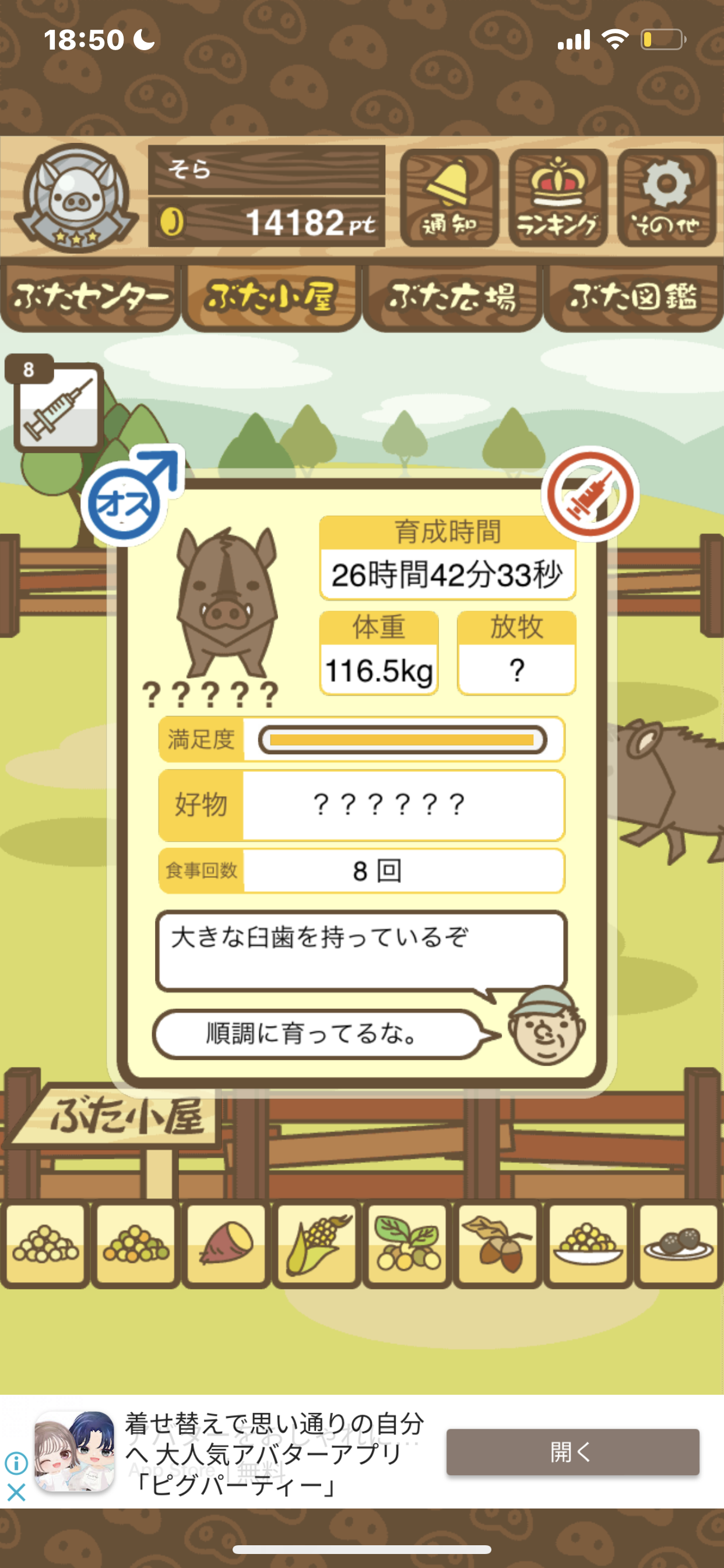The width and height of the screenshot is (724, 1568).
Task: Select the leafy beans feed
Action: click(x=406, y=1244)
